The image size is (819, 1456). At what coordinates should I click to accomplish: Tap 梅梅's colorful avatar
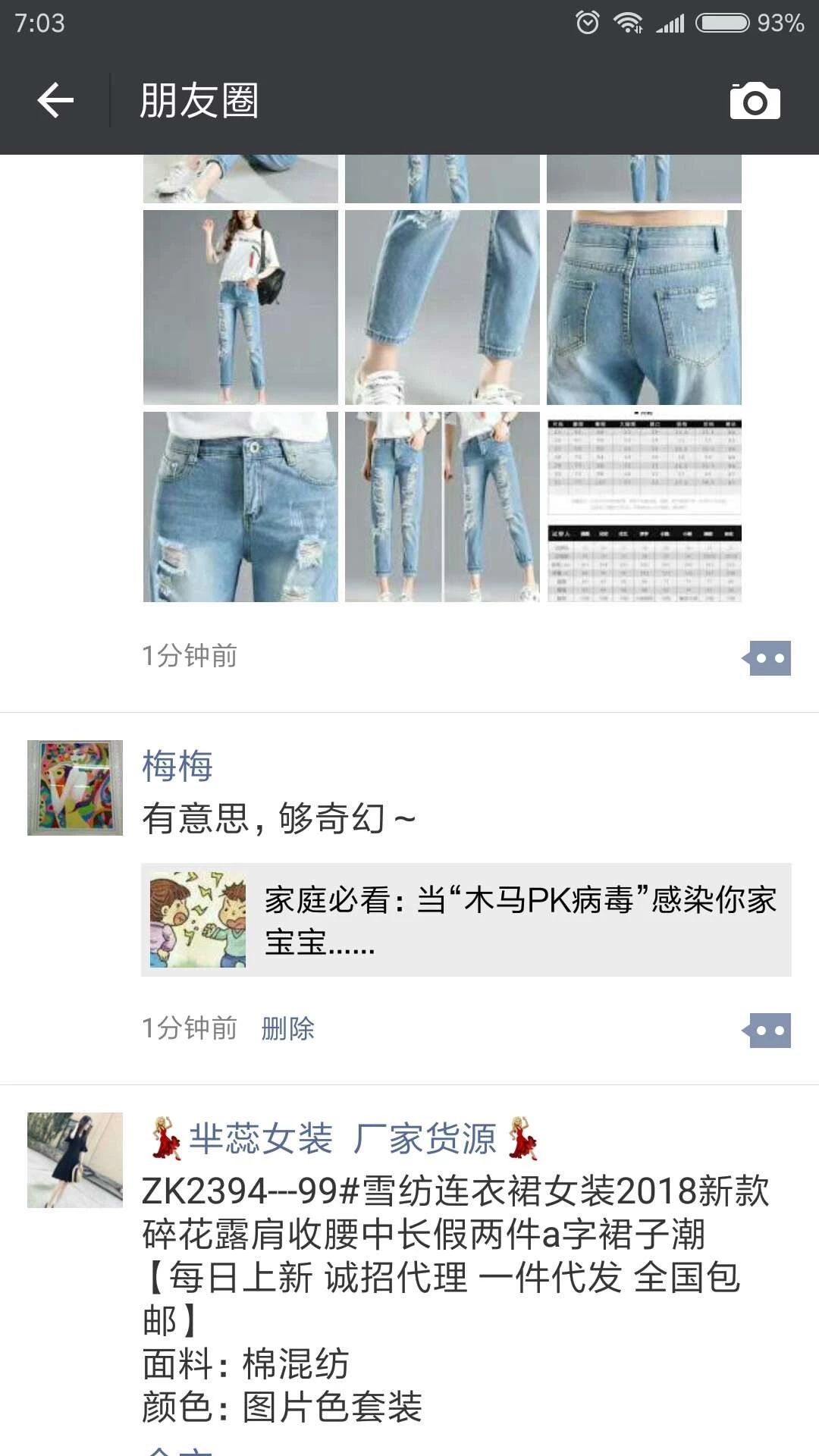coord(75,788)
